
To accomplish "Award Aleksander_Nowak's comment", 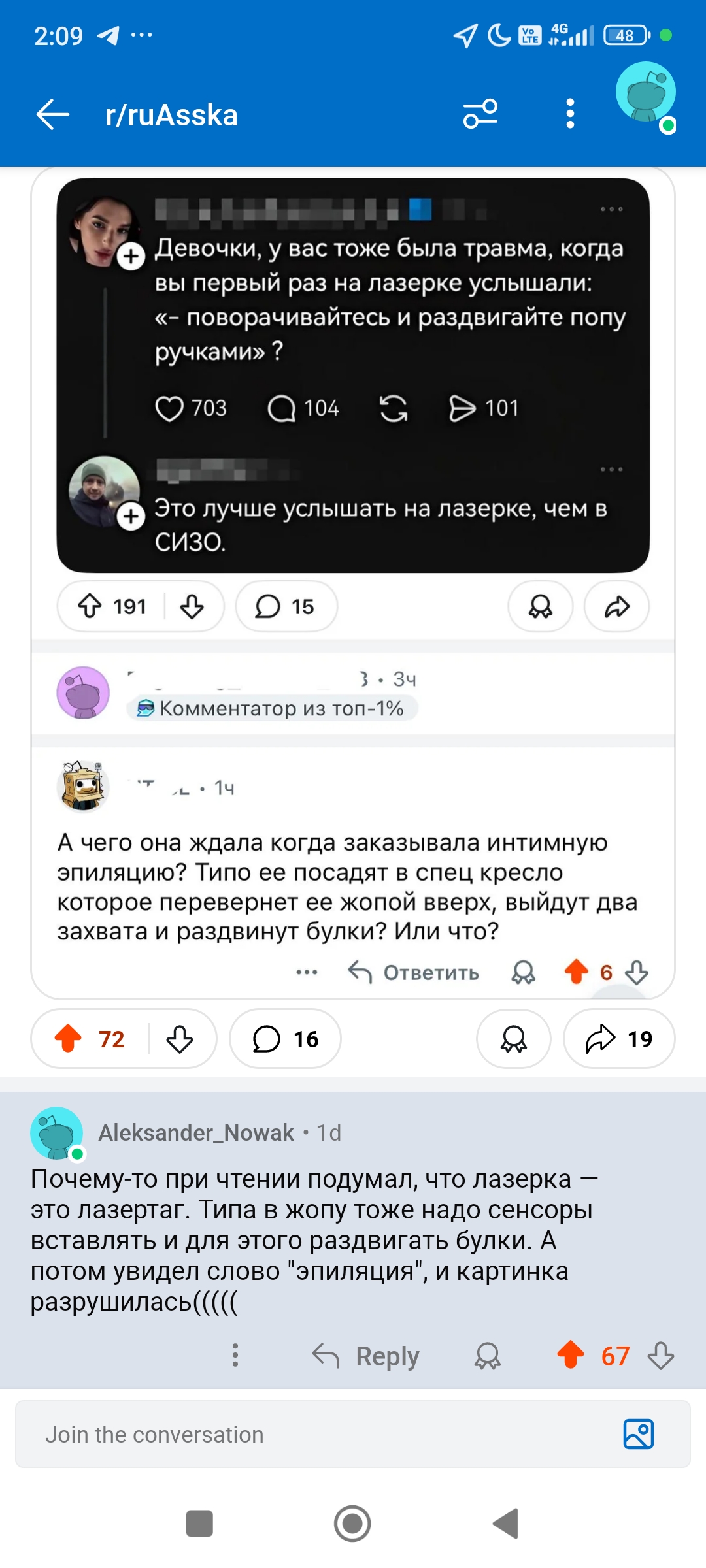I will tap(488, 1356).
